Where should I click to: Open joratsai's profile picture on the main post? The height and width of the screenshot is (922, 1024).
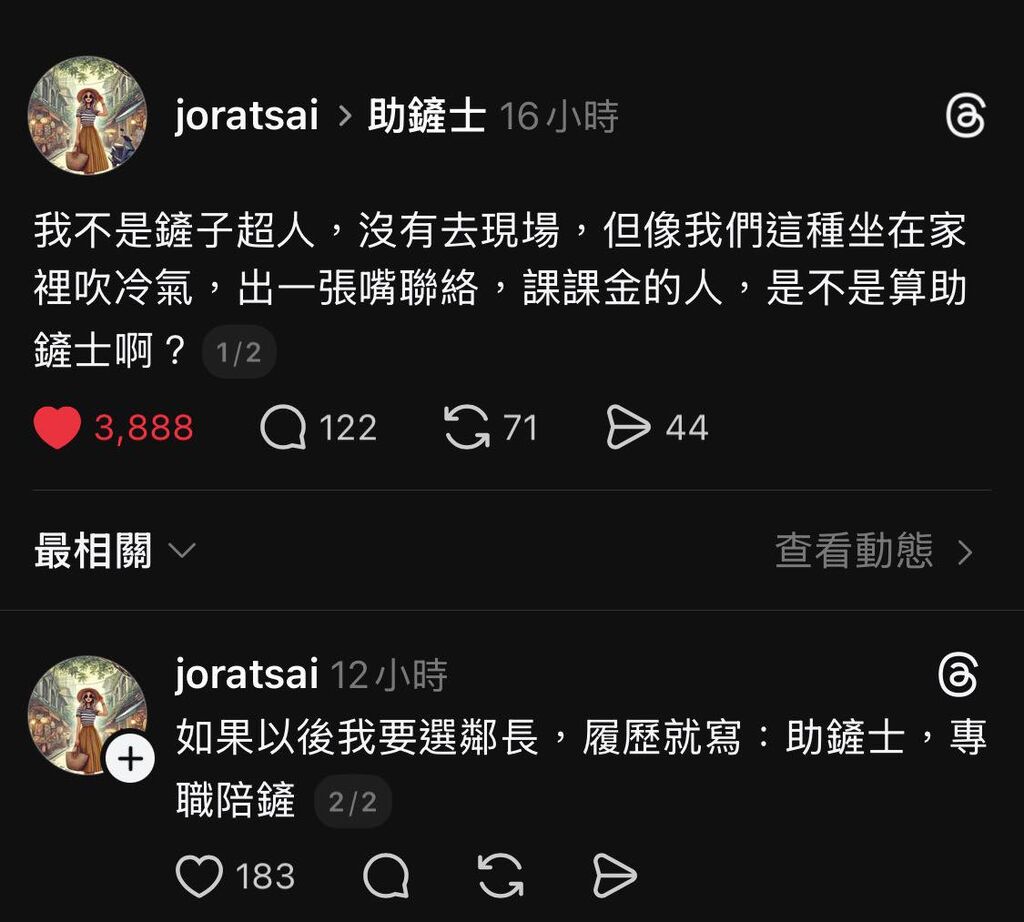tap(87, 115)
